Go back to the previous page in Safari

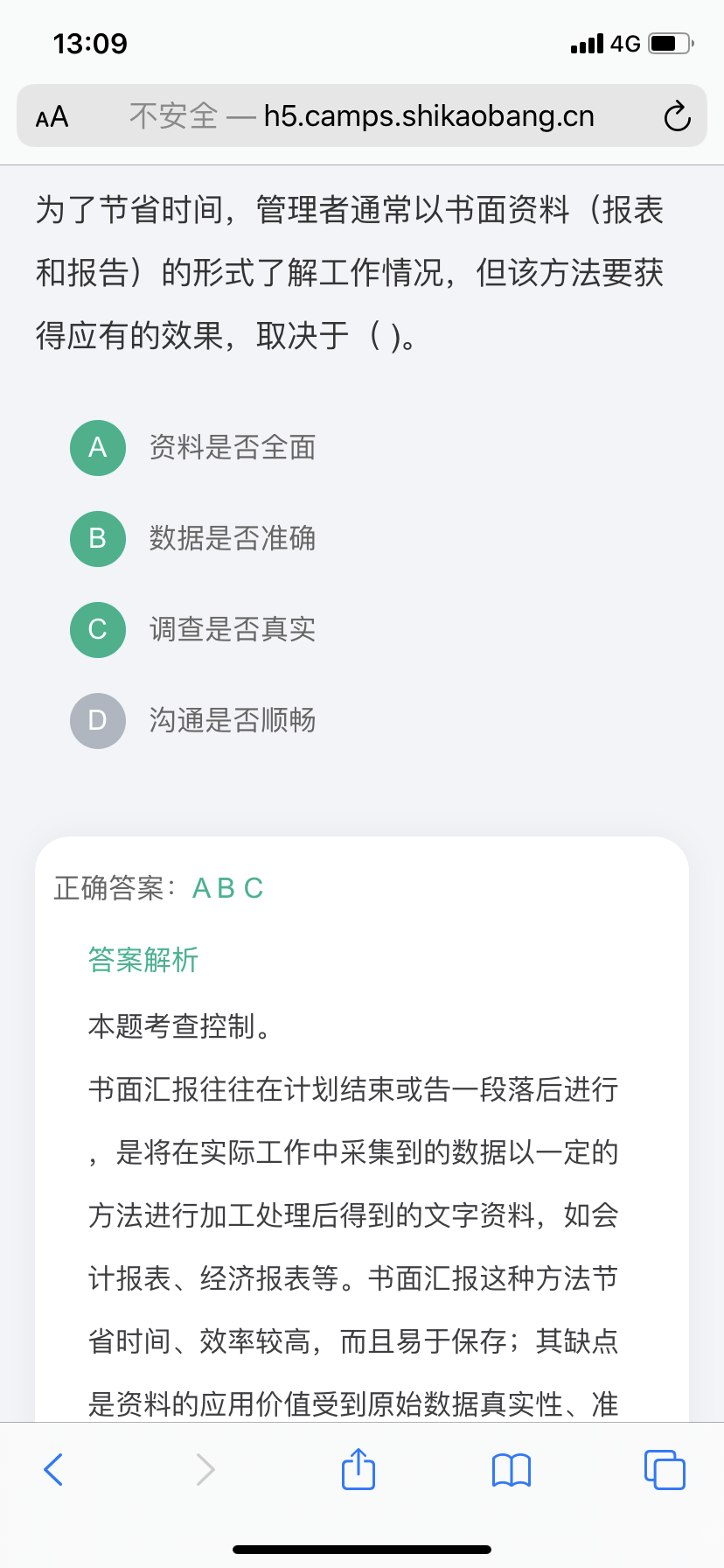pos(53,1469)
